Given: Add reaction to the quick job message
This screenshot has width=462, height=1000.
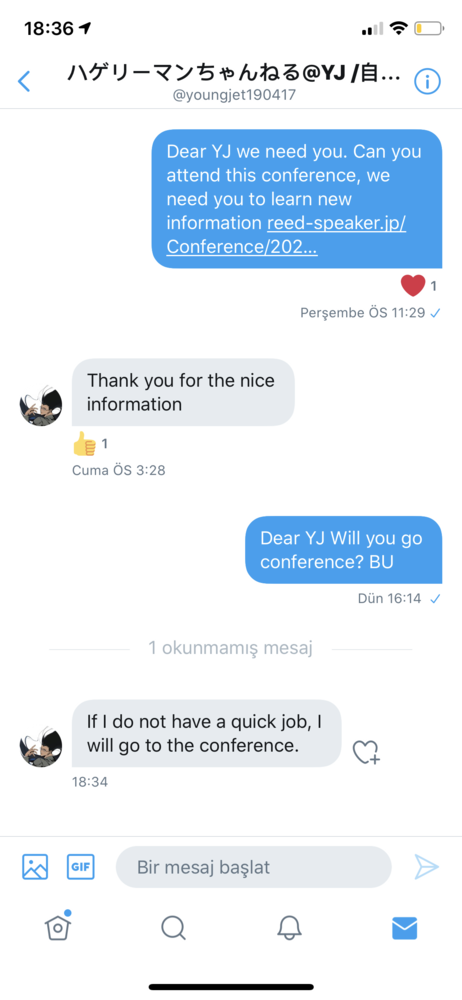Looking at the screenshot, I should click(366, 753).
